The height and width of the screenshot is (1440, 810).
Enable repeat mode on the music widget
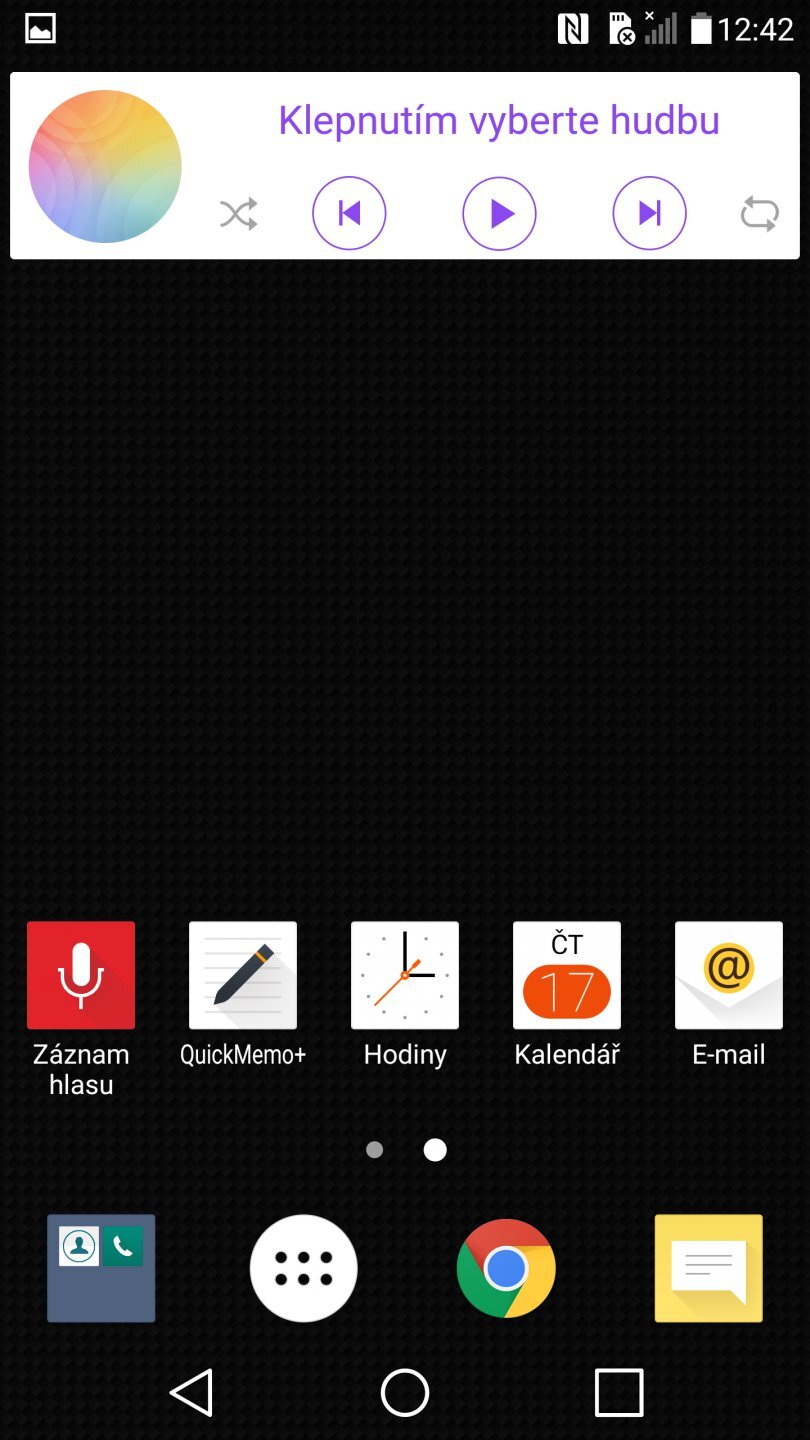pyautogui.click(x=761, y=213)
